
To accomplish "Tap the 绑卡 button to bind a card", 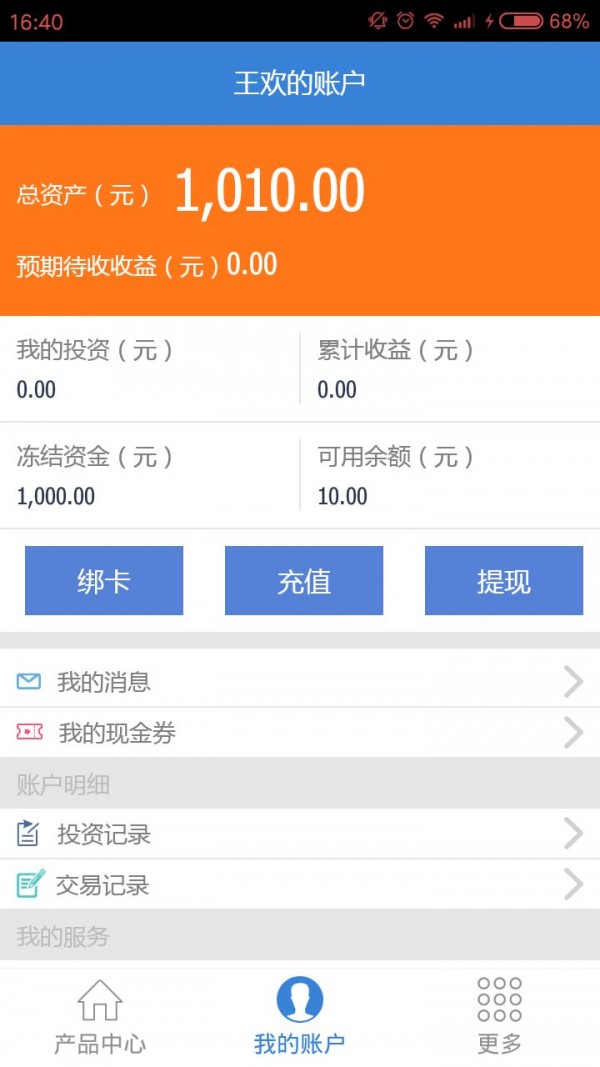I will [104, 581].
